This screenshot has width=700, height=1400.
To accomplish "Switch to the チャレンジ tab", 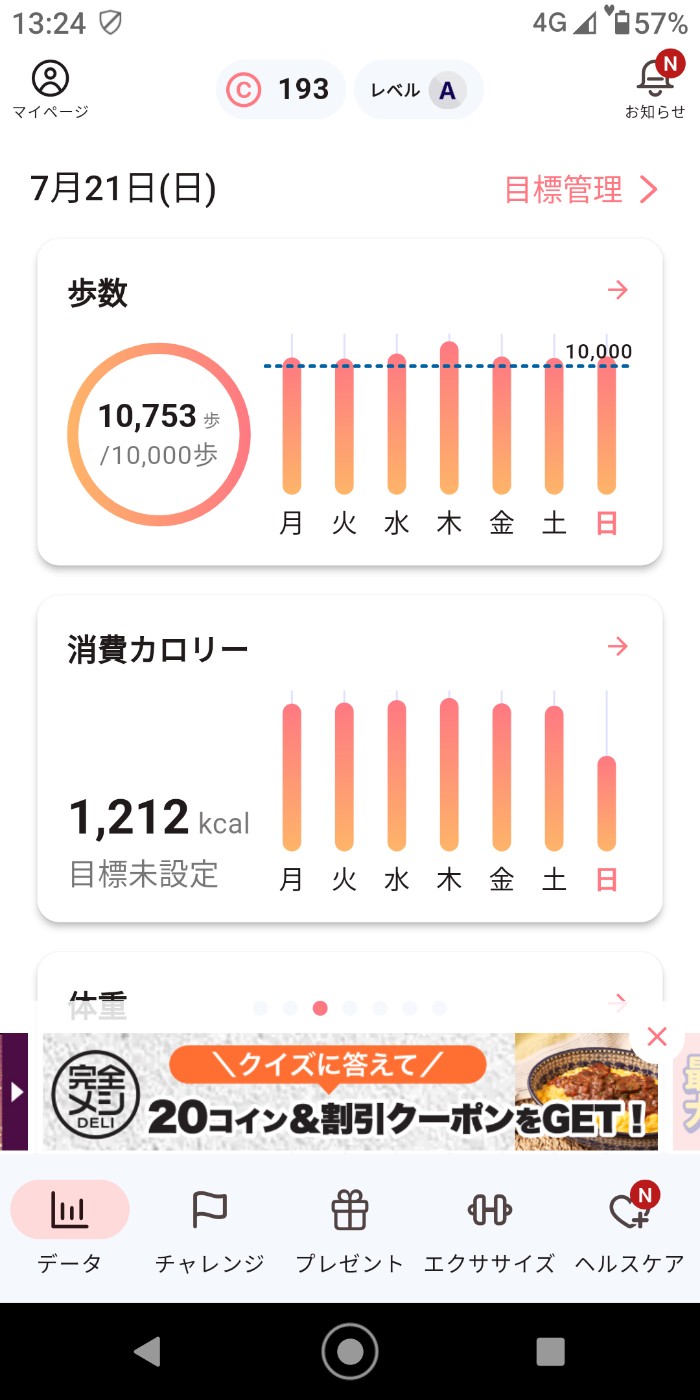I will click(210, 1227).
